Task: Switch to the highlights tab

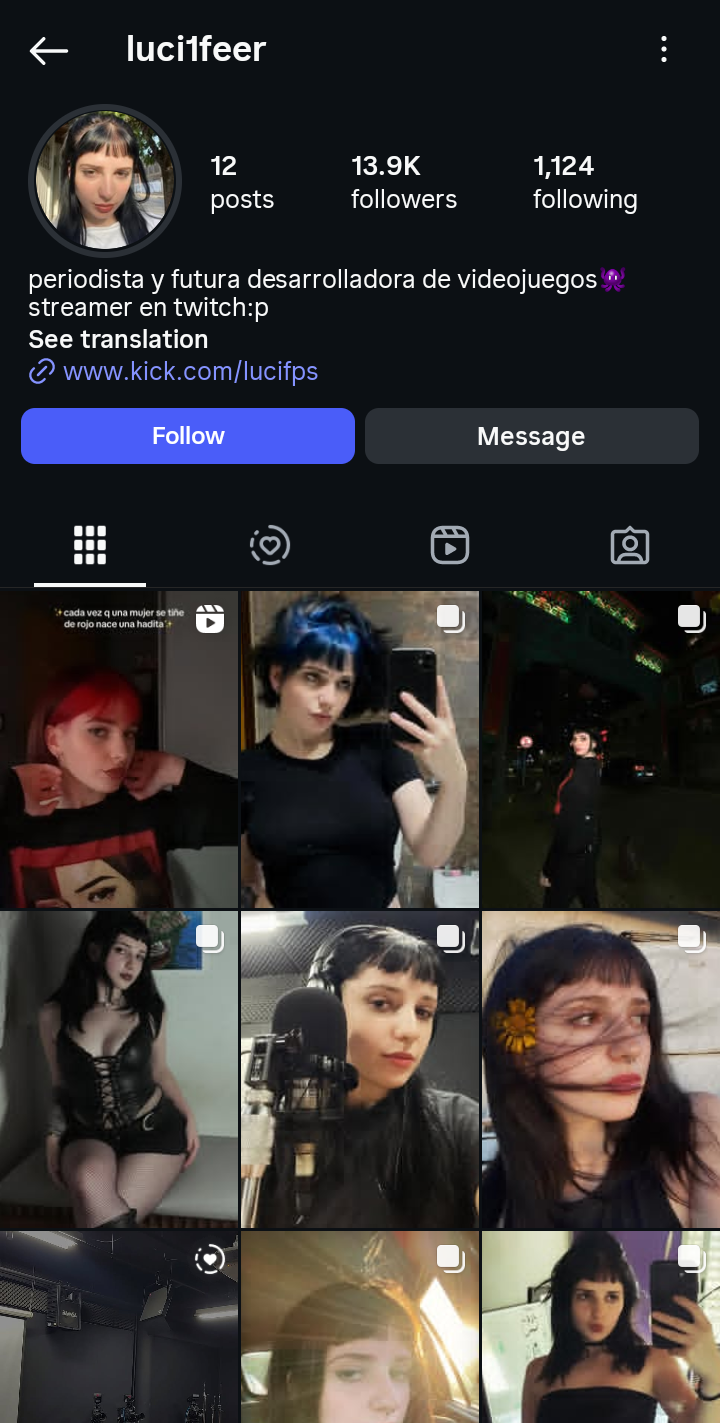Action: coord(270,545)
